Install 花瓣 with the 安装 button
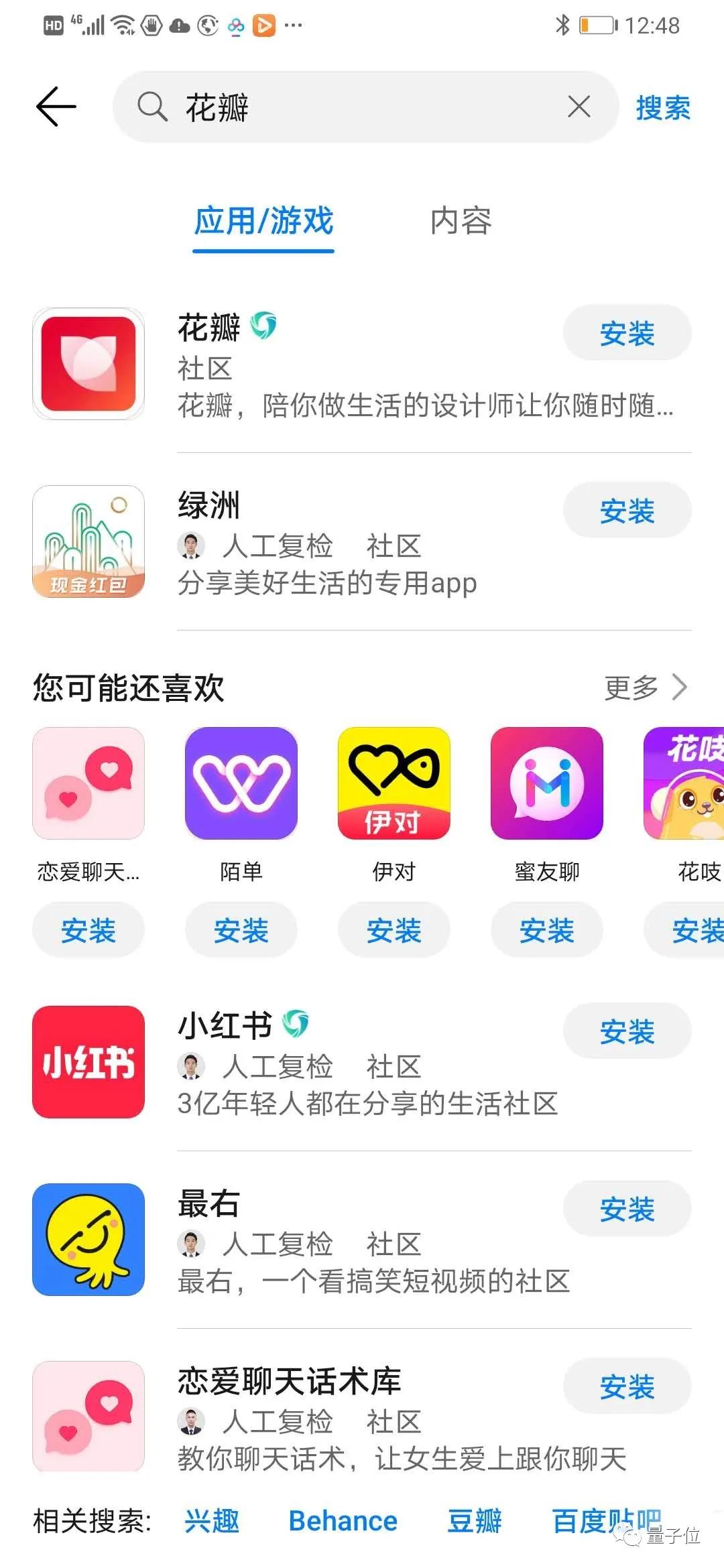 tap(626, 334)
